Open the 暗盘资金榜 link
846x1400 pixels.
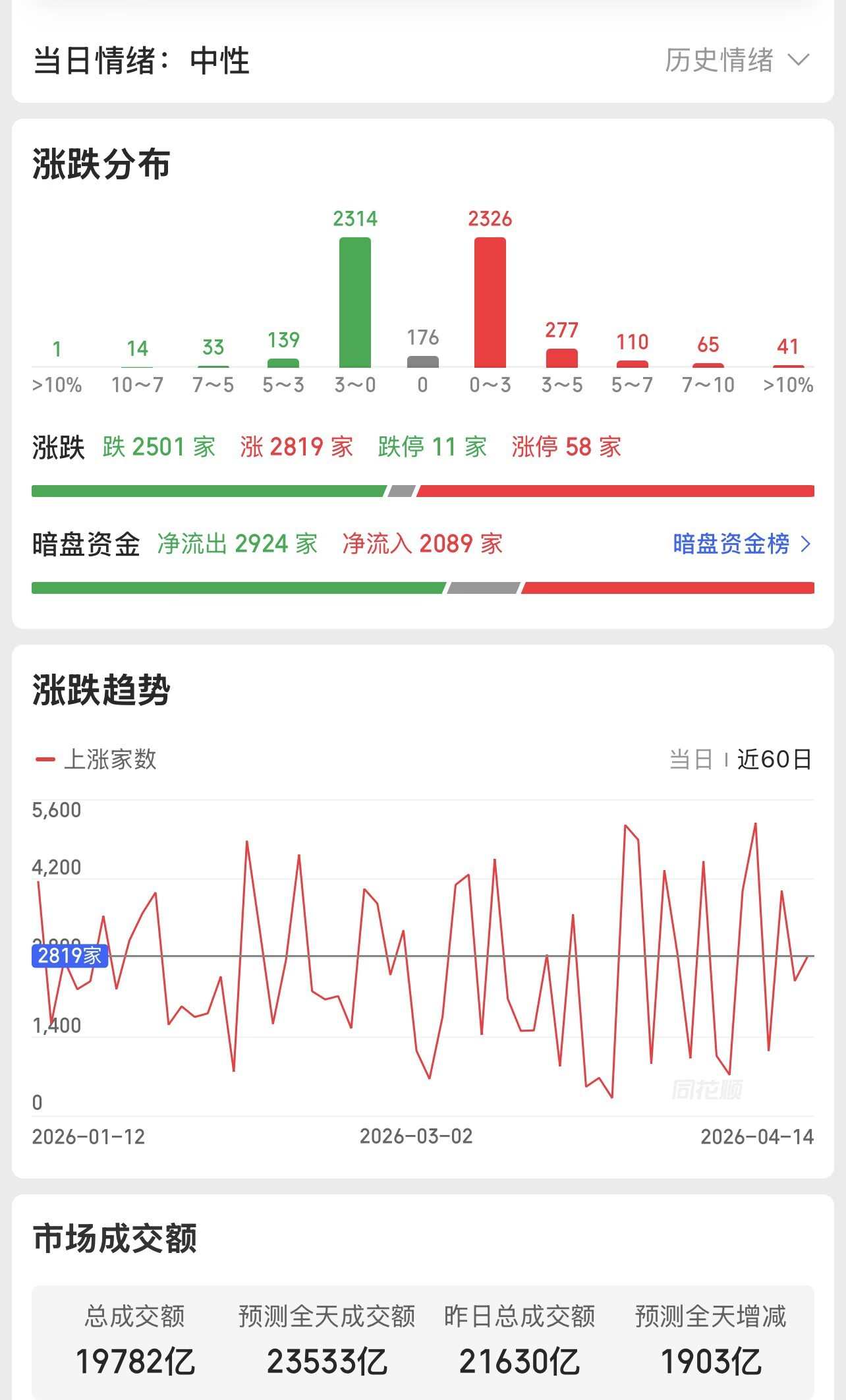(x=741, y=544)
